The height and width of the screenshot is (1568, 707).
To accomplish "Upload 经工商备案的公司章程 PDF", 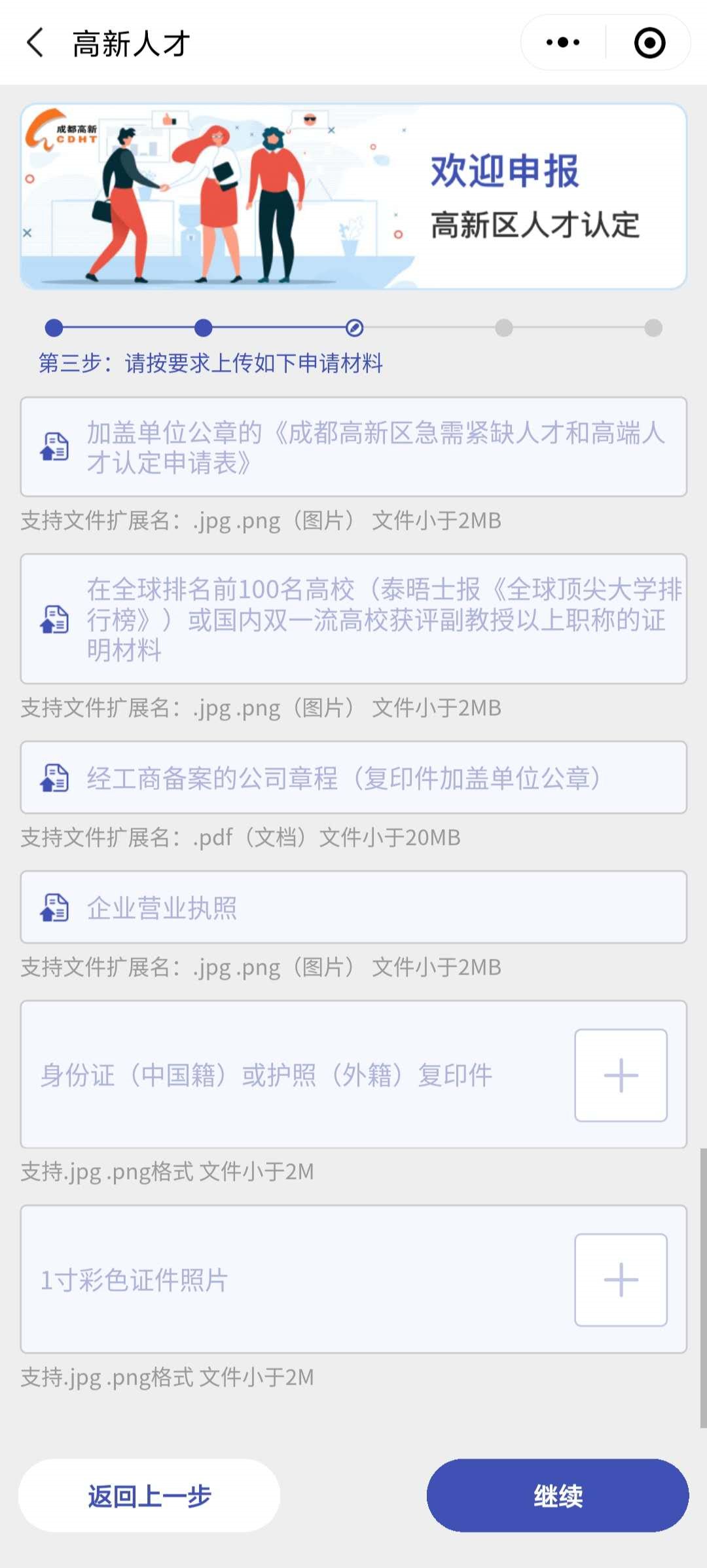I will point(353,777).
